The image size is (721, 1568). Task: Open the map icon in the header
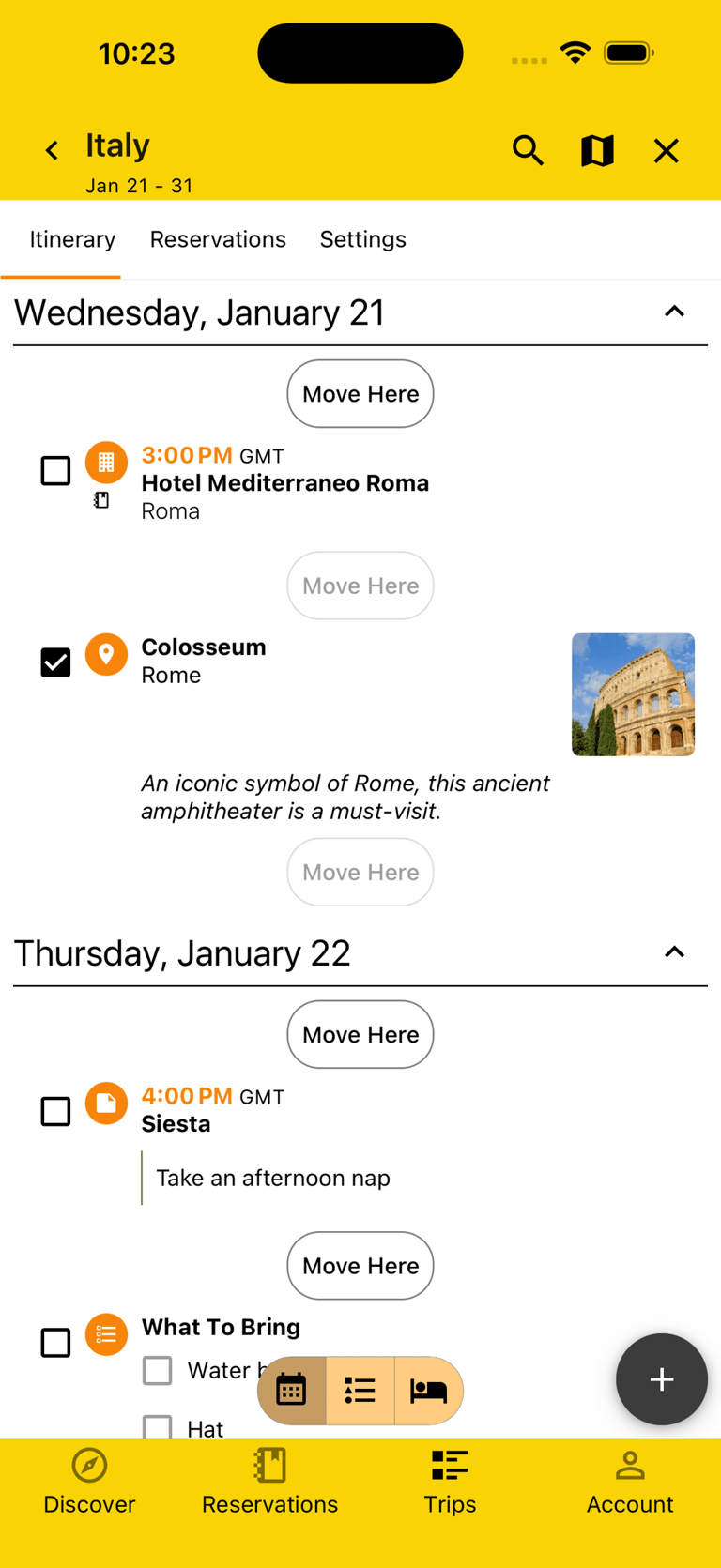(596, 150)
